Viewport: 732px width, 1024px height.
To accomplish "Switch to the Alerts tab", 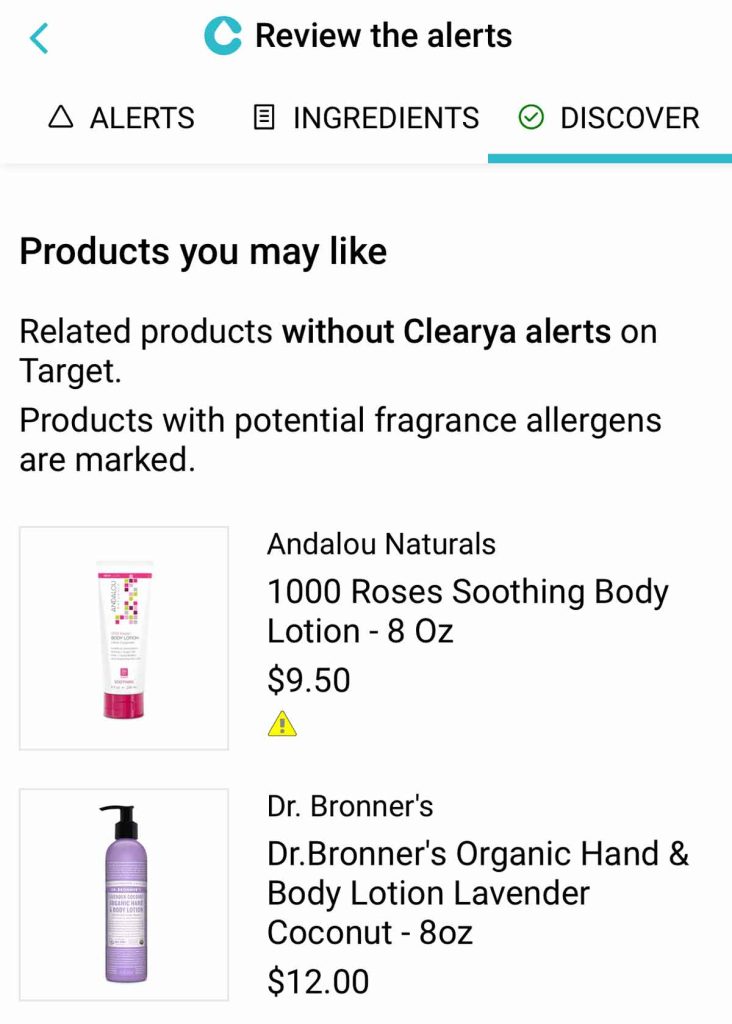I will point(122,118).
